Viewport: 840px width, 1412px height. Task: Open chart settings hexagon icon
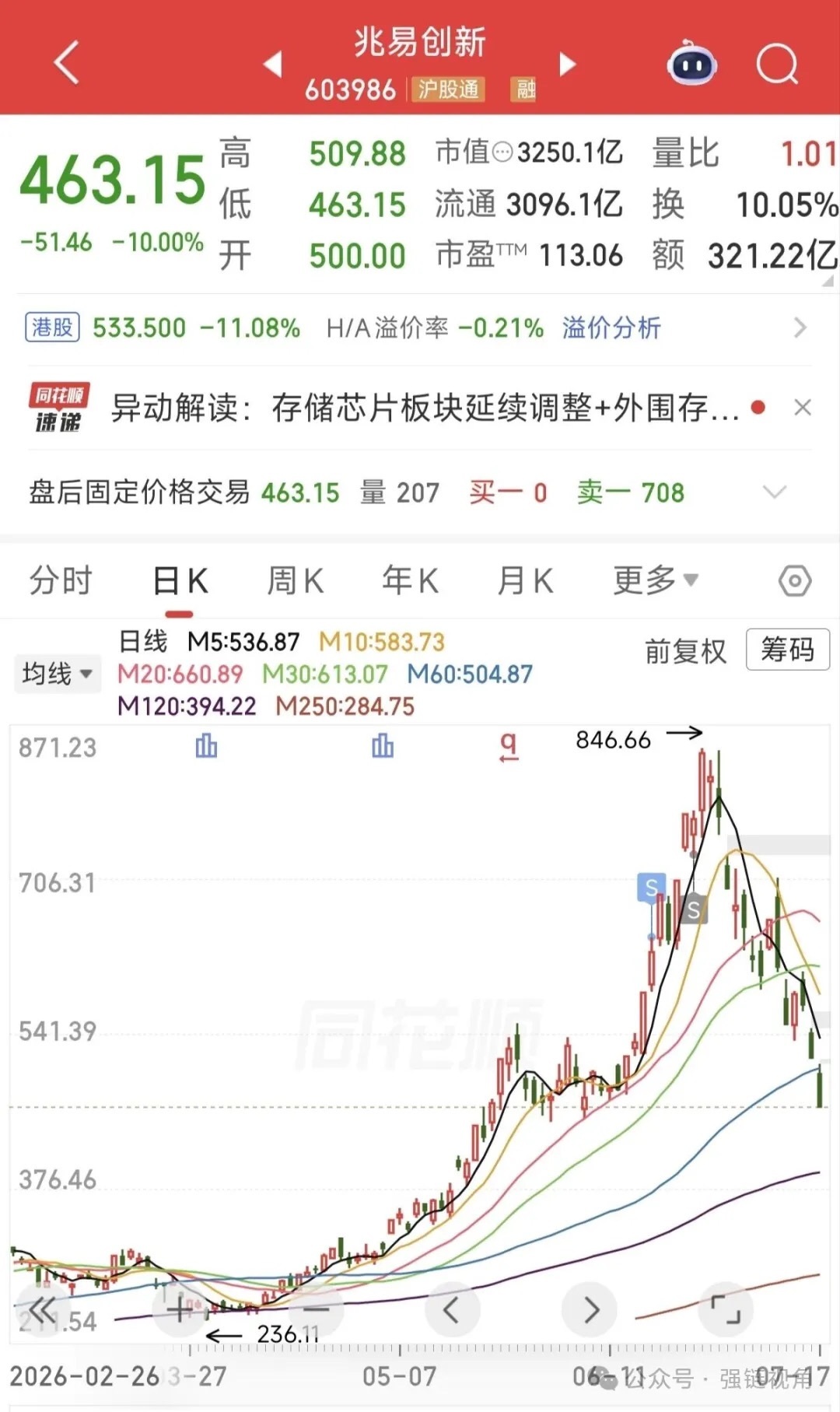(795, 581)
